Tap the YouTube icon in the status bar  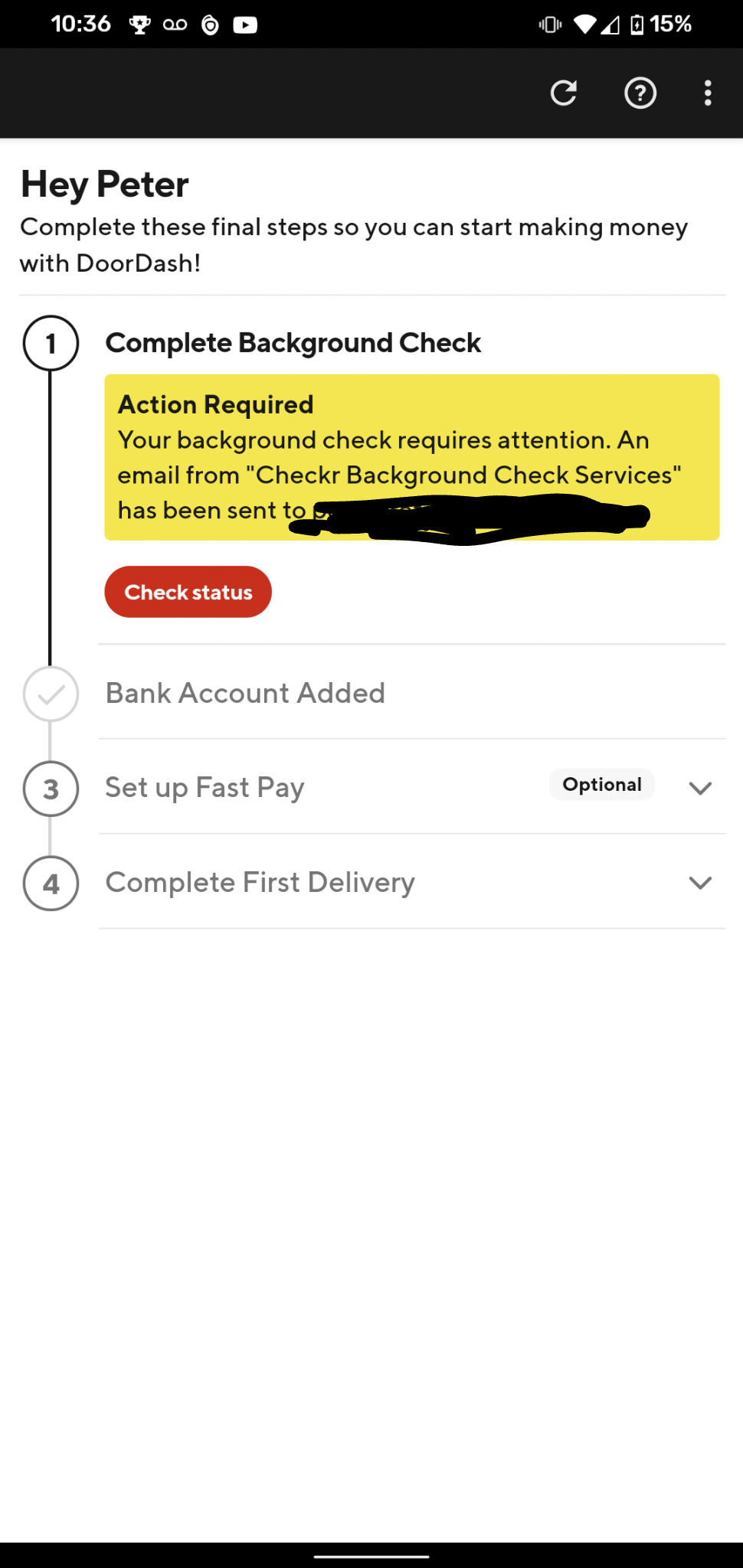point(244,24)
